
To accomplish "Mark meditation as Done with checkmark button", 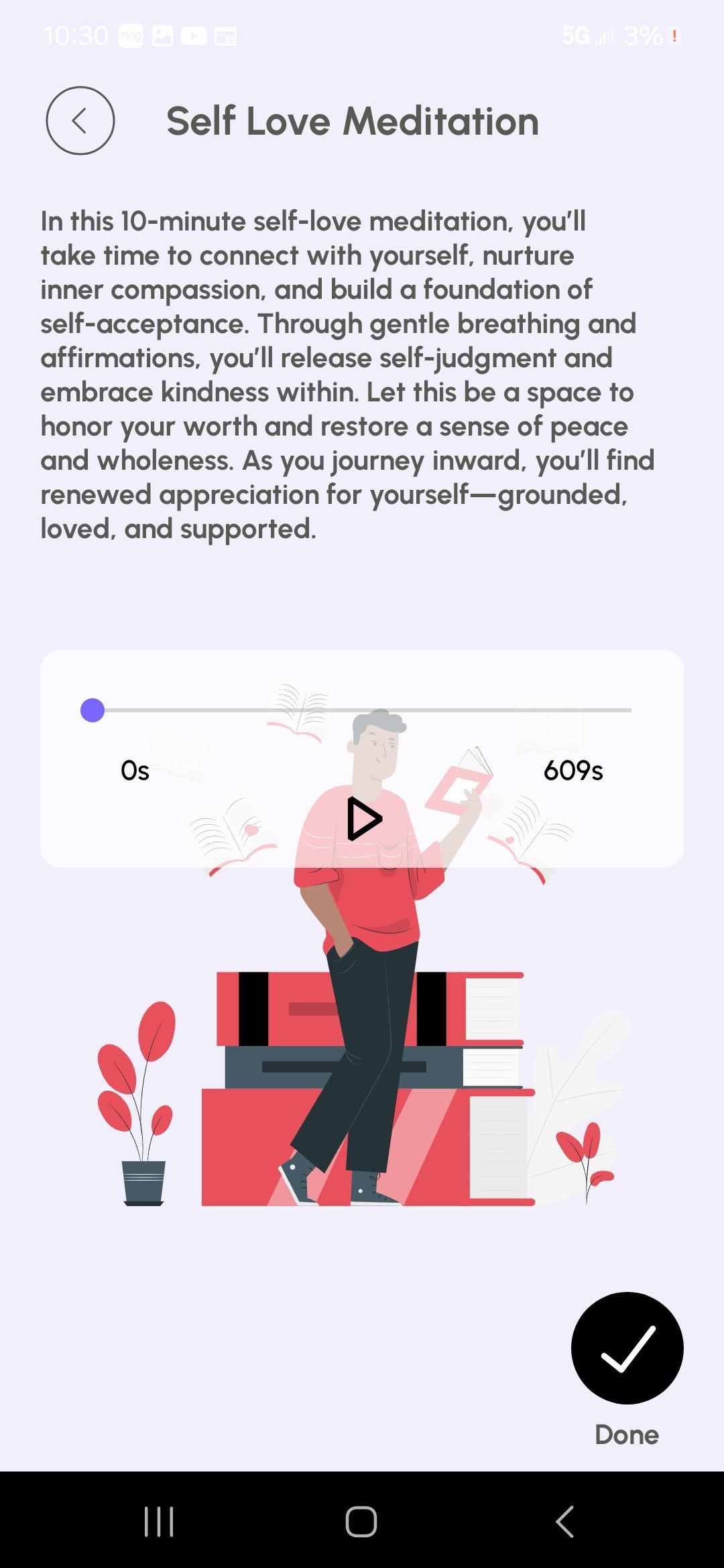I will pyautogui.click(x=627, y=1348).
